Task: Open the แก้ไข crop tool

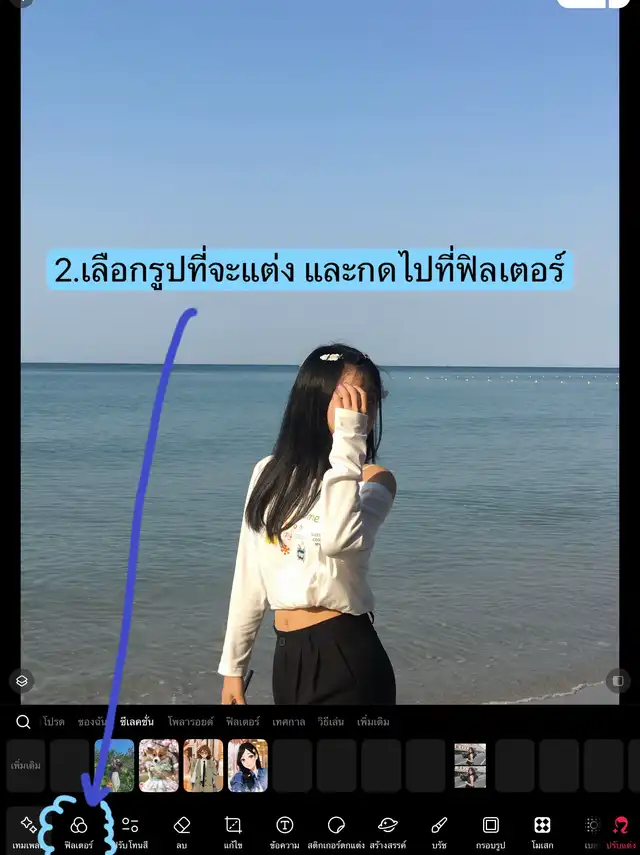Action: (x=233, y=831)
